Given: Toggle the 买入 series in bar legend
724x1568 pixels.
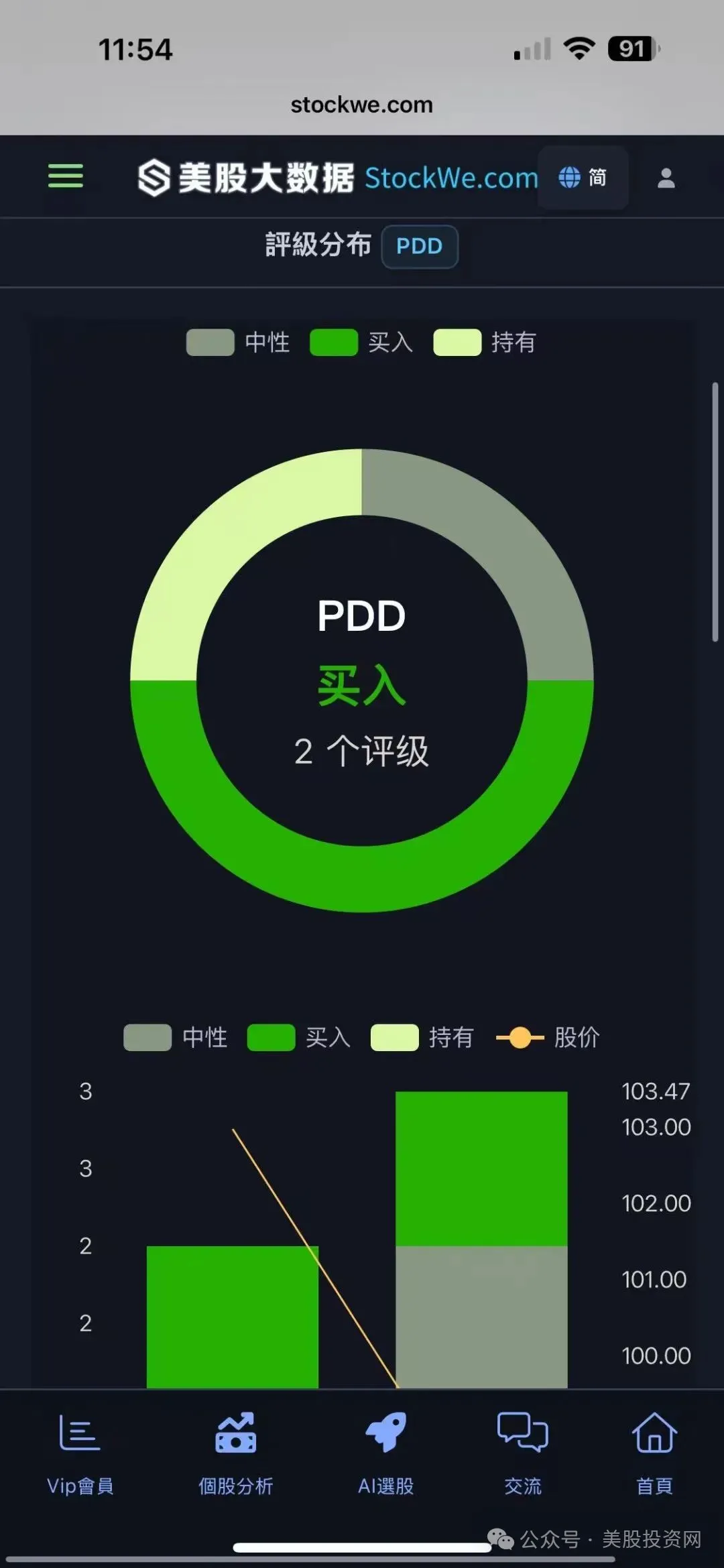Looking at the screenshot, I should point(271,1038).
